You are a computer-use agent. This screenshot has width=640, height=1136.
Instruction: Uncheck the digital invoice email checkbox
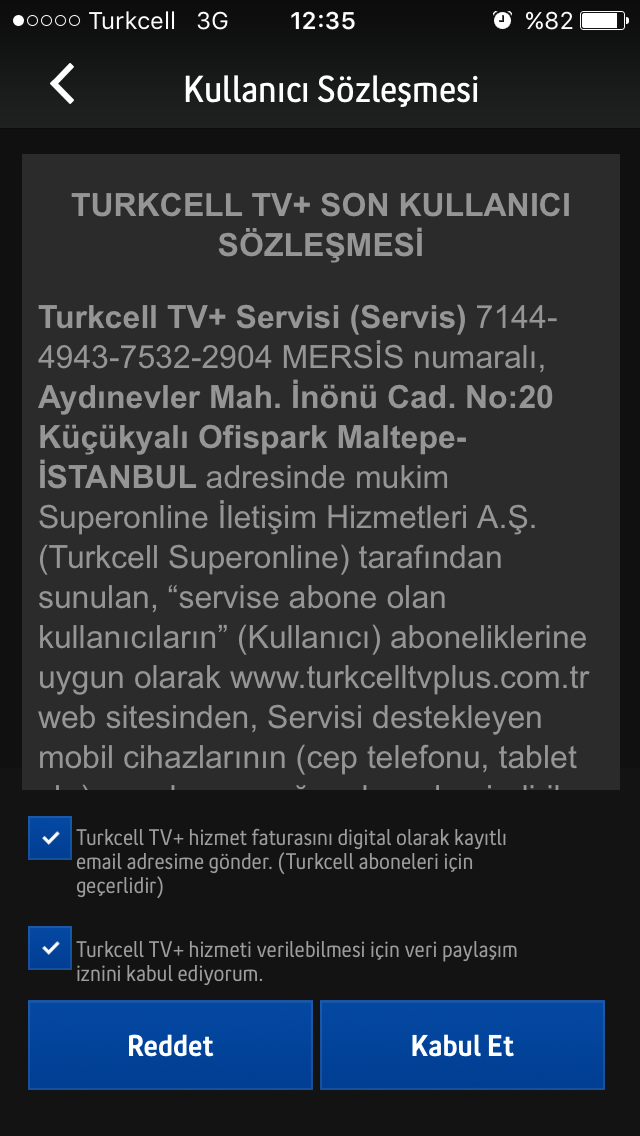tap(50, 838)
